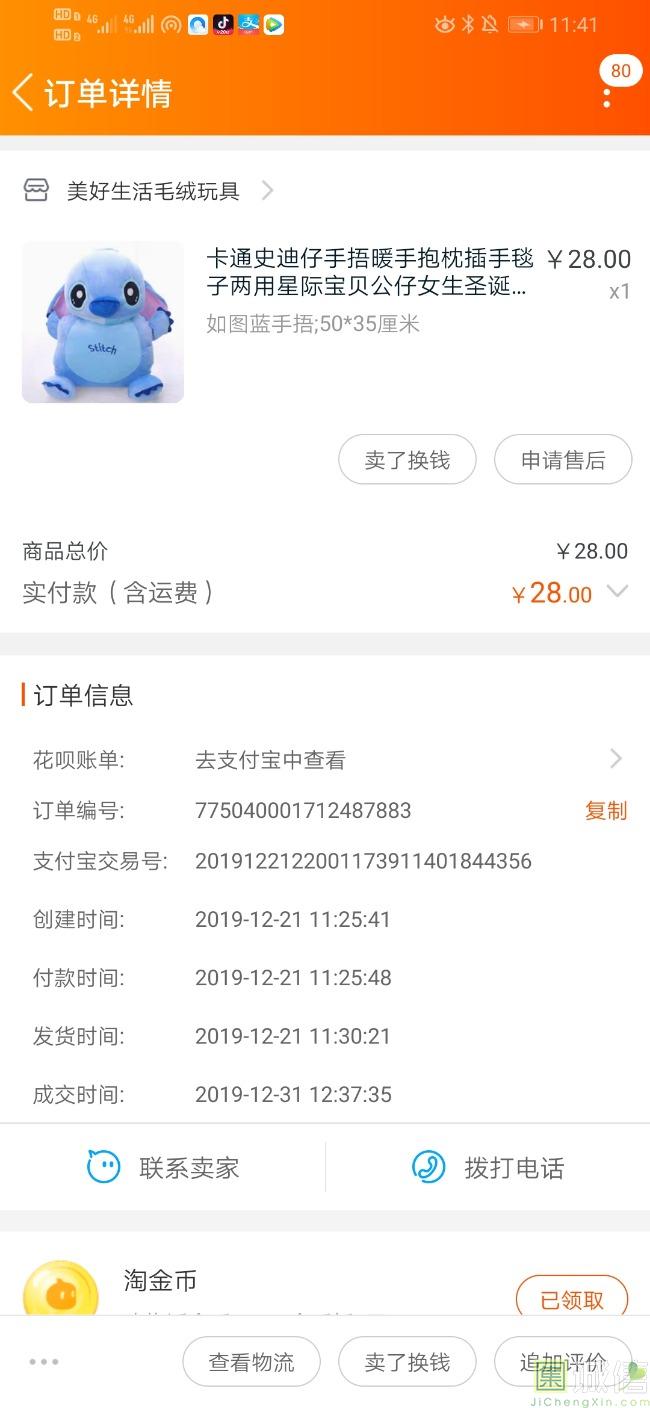Add a follow-up review with 追加评价
The width and height of the screenshot is (650, 1408).
click(x=562, y=1362)
